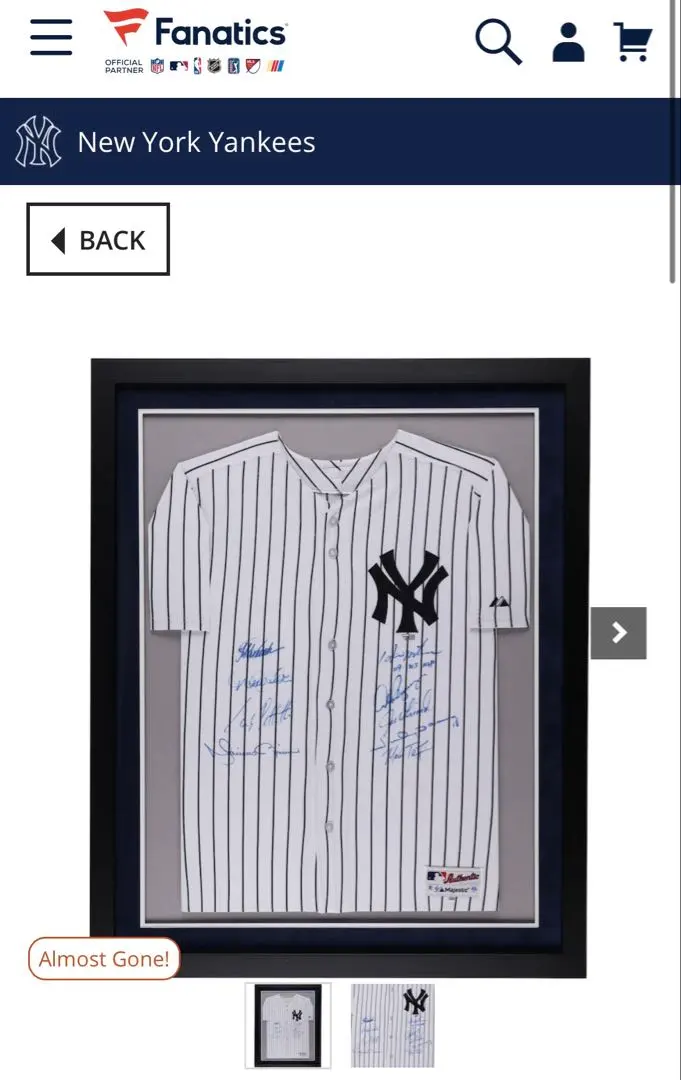Tap the BACK button
The image size is (681, 1080).
[98, 240]
